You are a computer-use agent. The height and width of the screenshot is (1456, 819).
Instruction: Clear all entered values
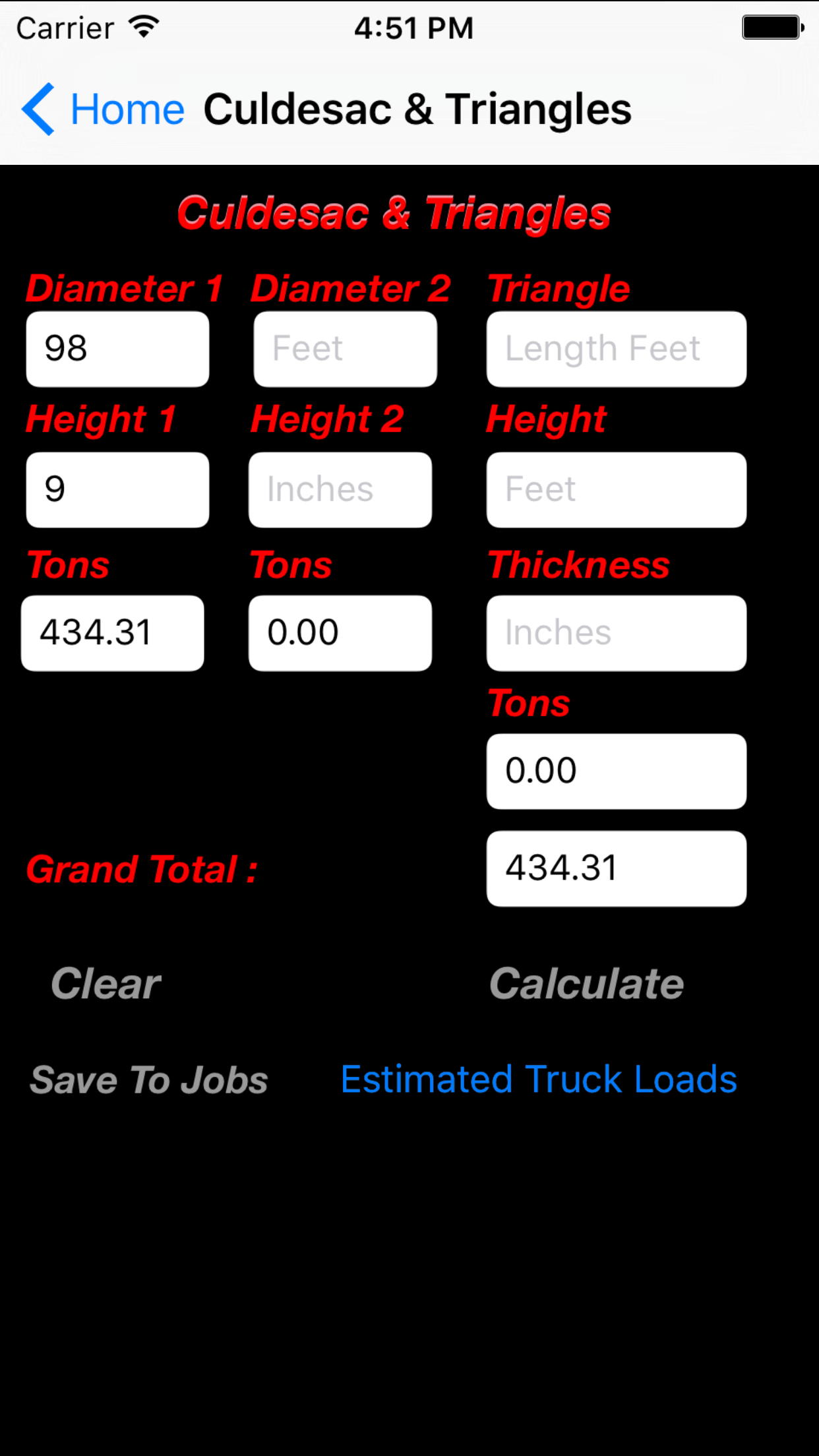coord(106,984)
